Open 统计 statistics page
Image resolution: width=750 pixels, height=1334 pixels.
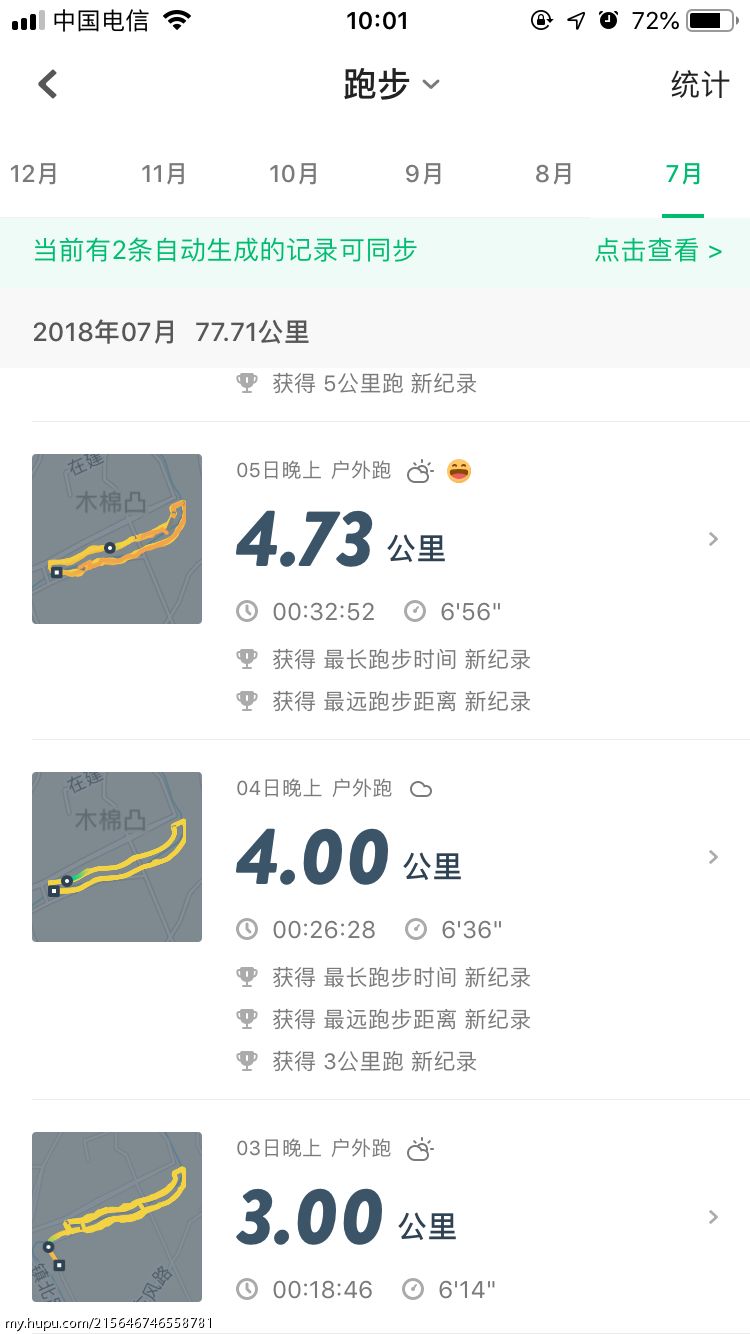click(x=699, y=84)
